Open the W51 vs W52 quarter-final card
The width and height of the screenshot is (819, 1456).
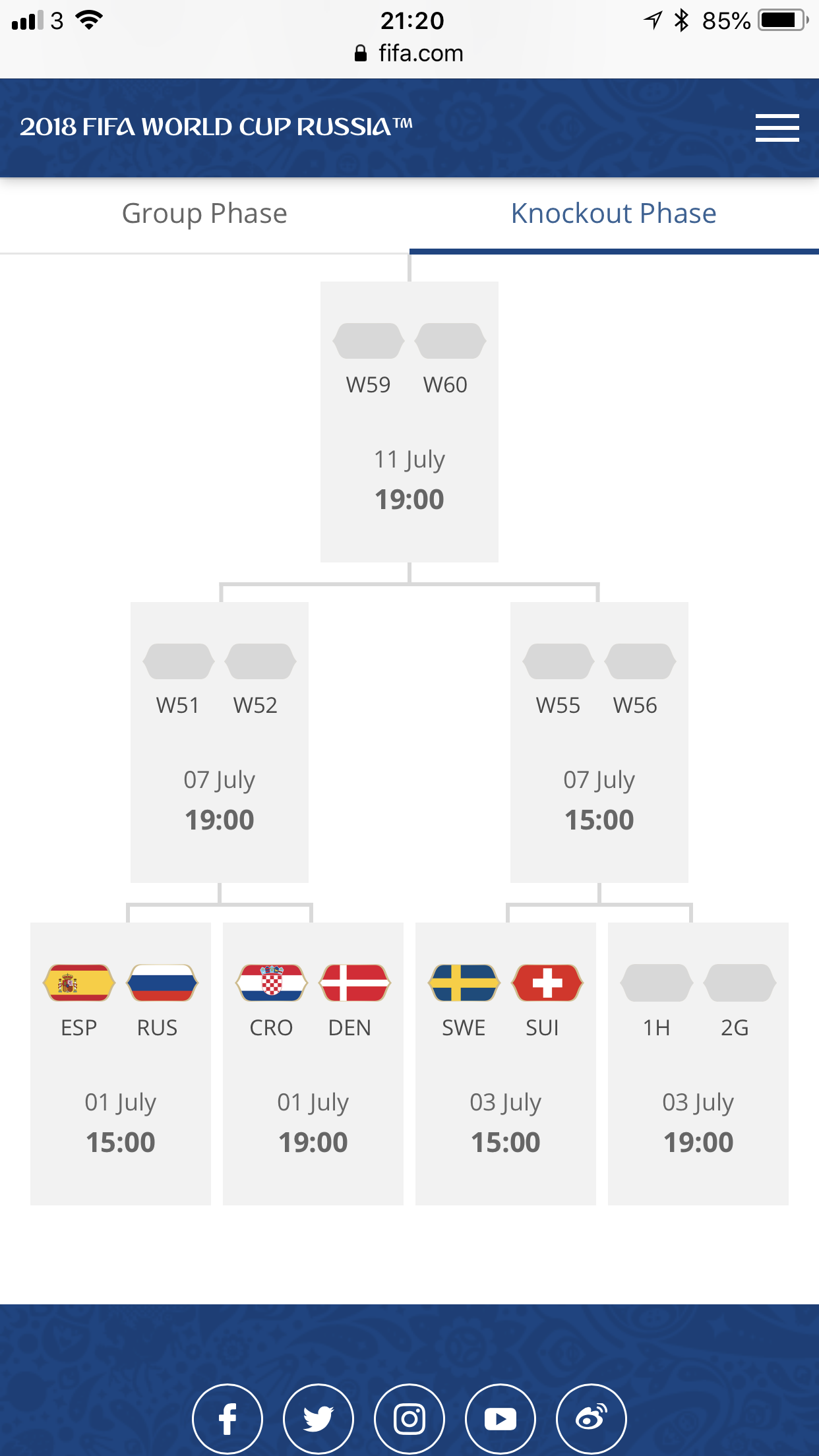(220, 742)
